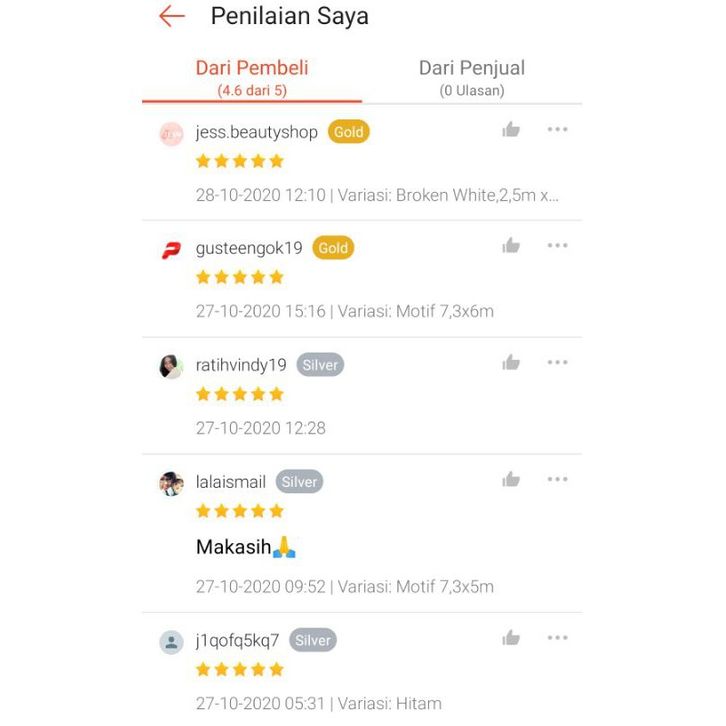This screenshot has width=726, height=726.
Task: Go back from Penilaian Saya
Action: pyautogui.click(x=172, y=16)
